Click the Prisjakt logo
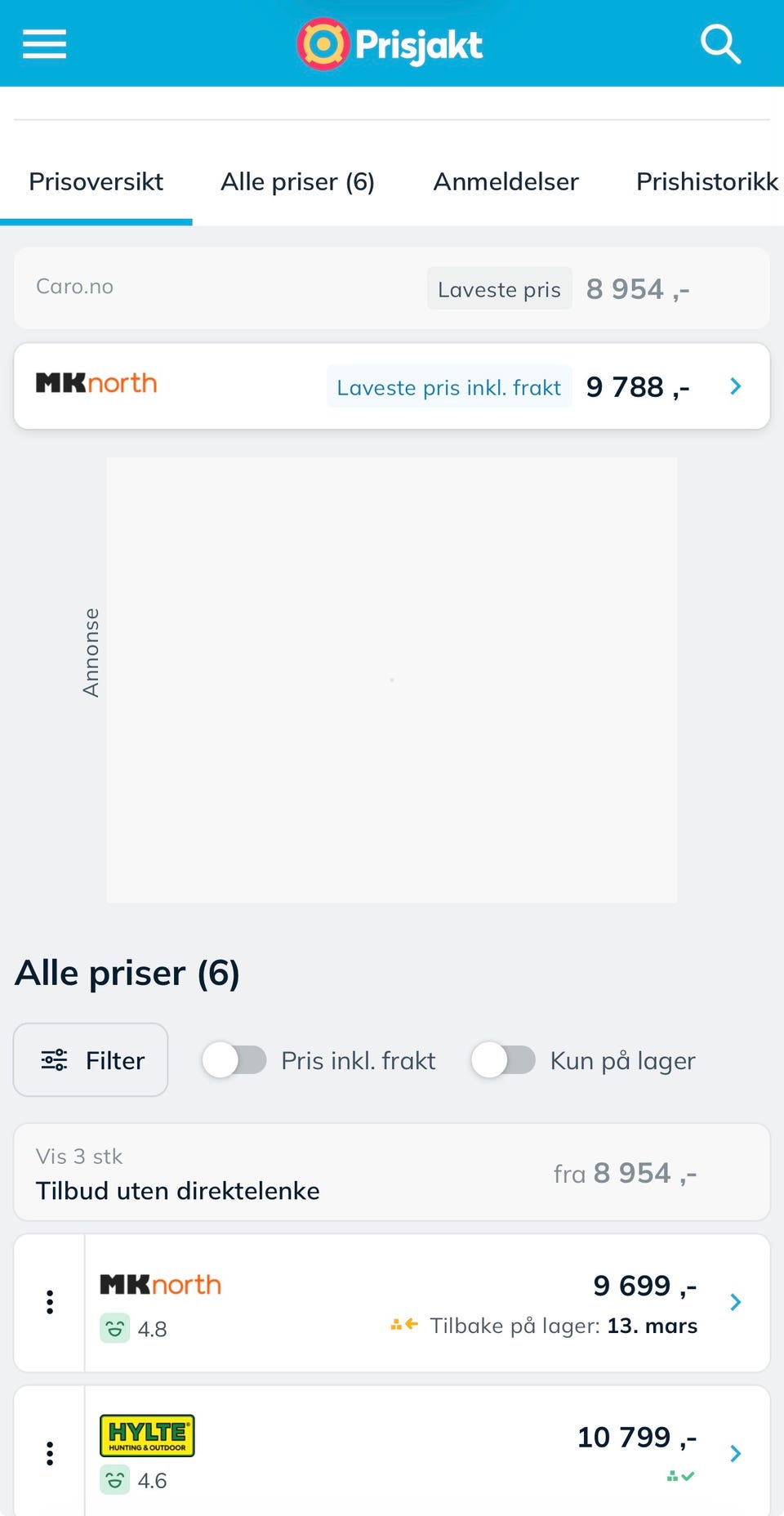This screenshot has height=1516, width=784. 390,43
